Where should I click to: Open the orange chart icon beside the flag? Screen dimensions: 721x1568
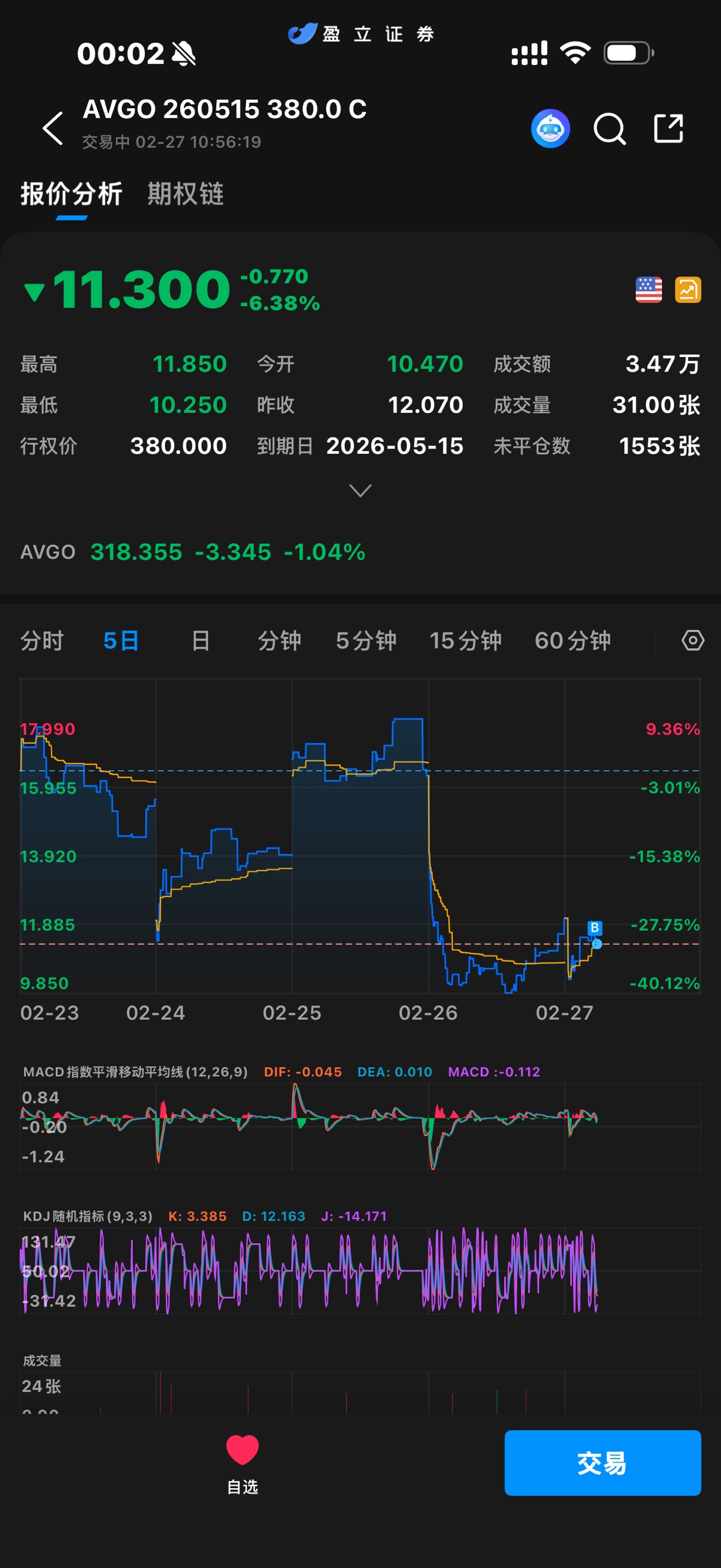pyautogui.click(x=687, y=290)
